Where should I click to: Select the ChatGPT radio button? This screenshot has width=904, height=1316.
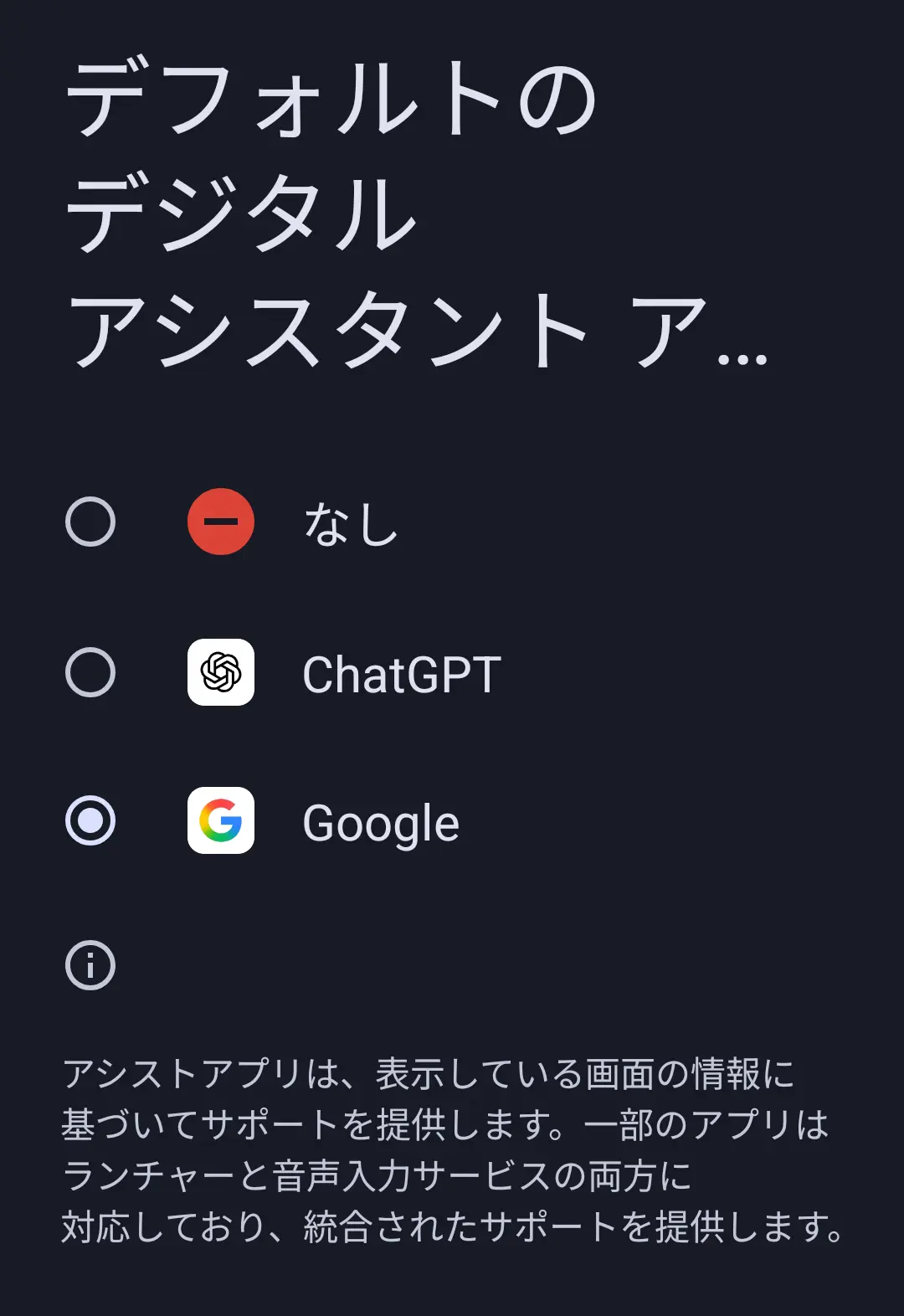(92, 672)
